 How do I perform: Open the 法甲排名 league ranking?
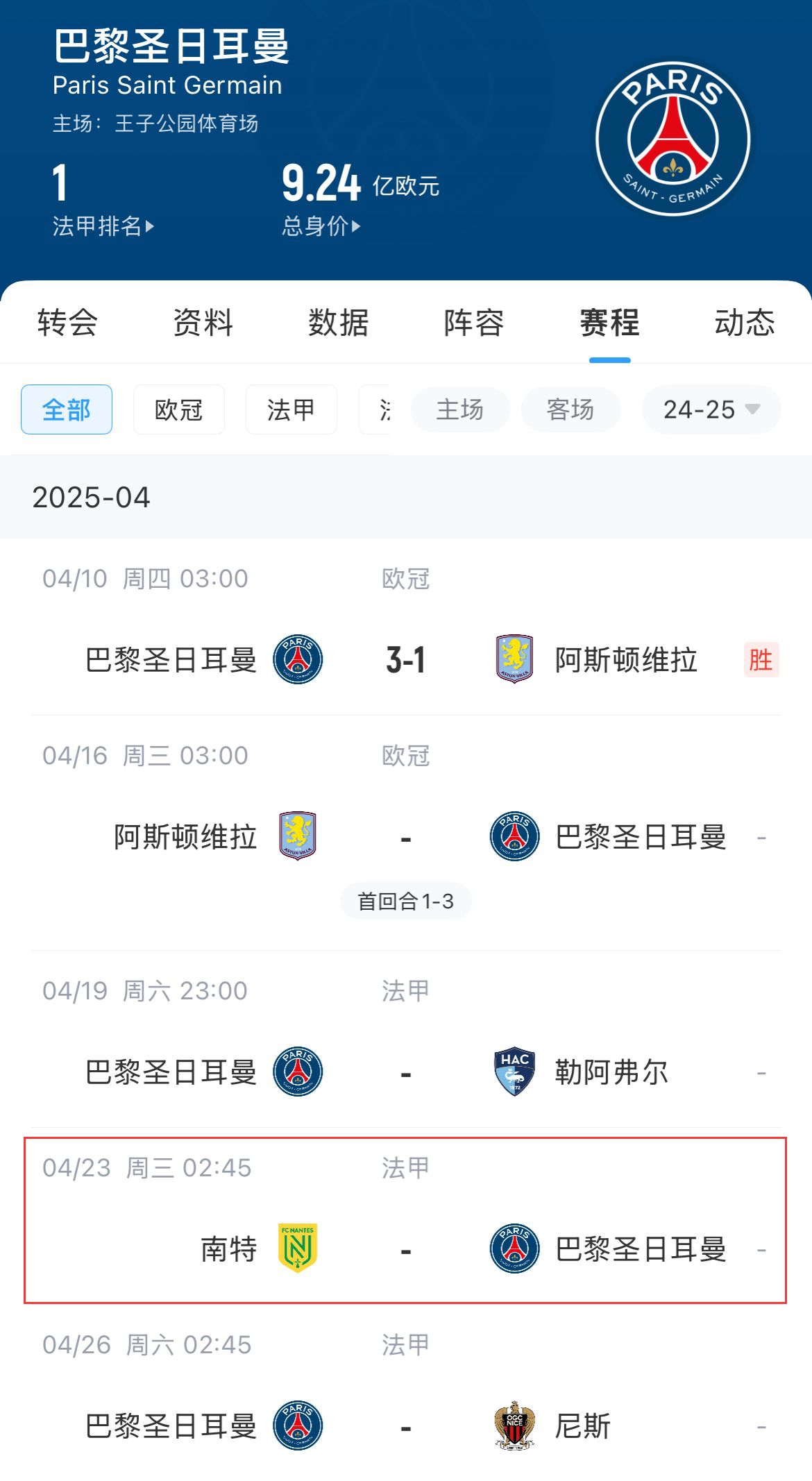click(103, 226)
